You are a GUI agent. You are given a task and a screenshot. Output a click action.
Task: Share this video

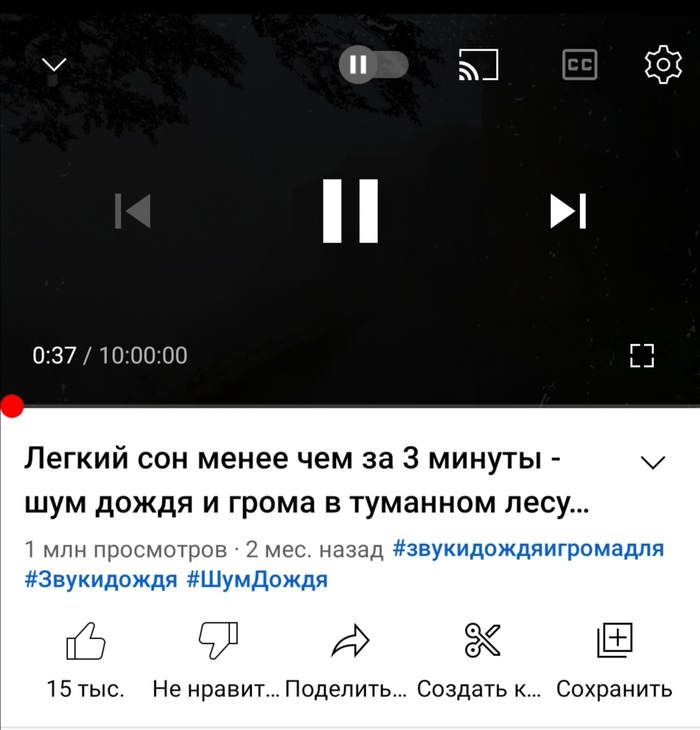pyautogui.click(x=349, y=657)
